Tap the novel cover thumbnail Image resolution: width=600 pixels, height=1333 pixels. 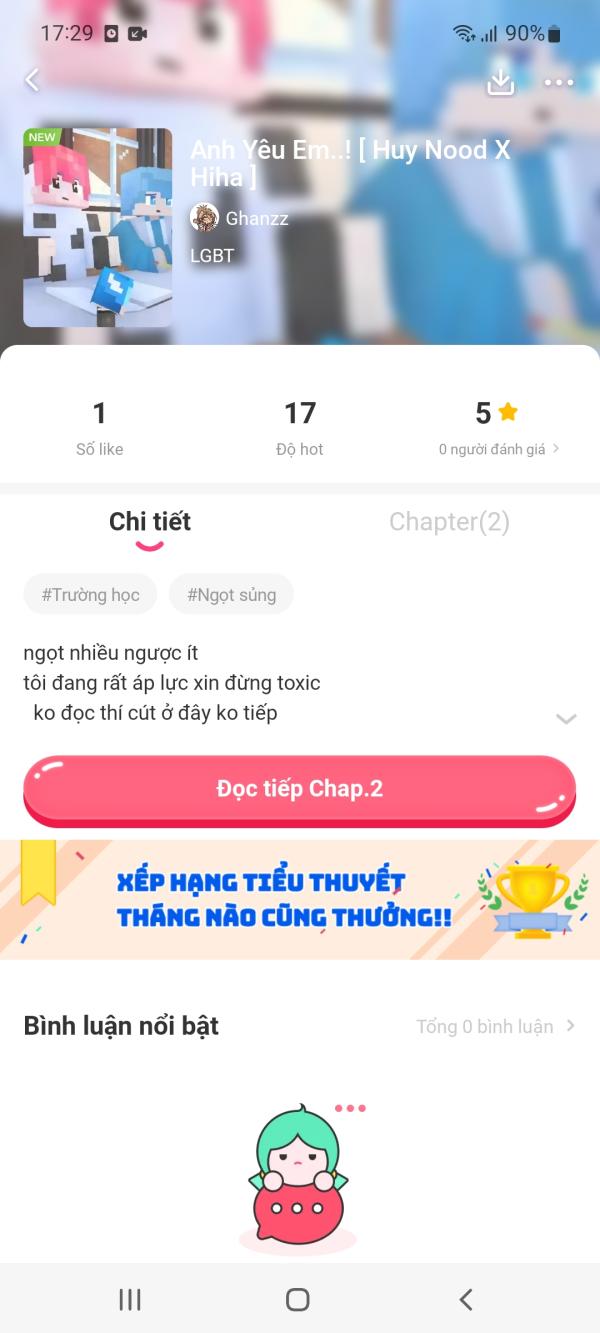98,228
